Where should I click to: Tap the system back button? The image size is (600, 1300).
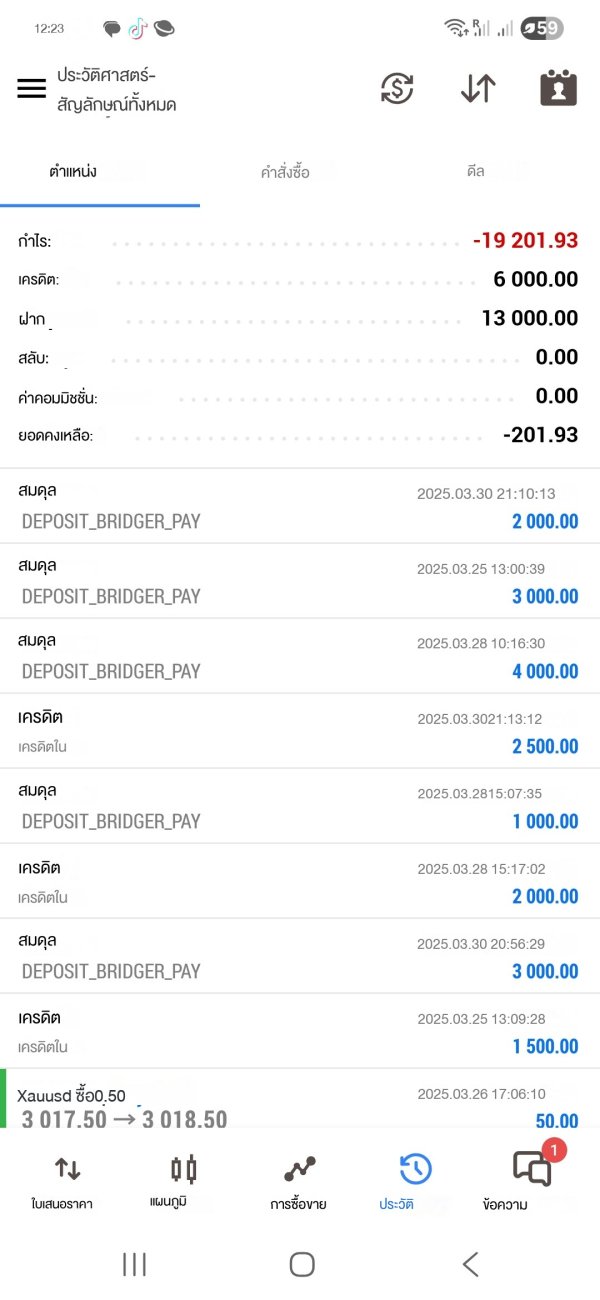471,1264
